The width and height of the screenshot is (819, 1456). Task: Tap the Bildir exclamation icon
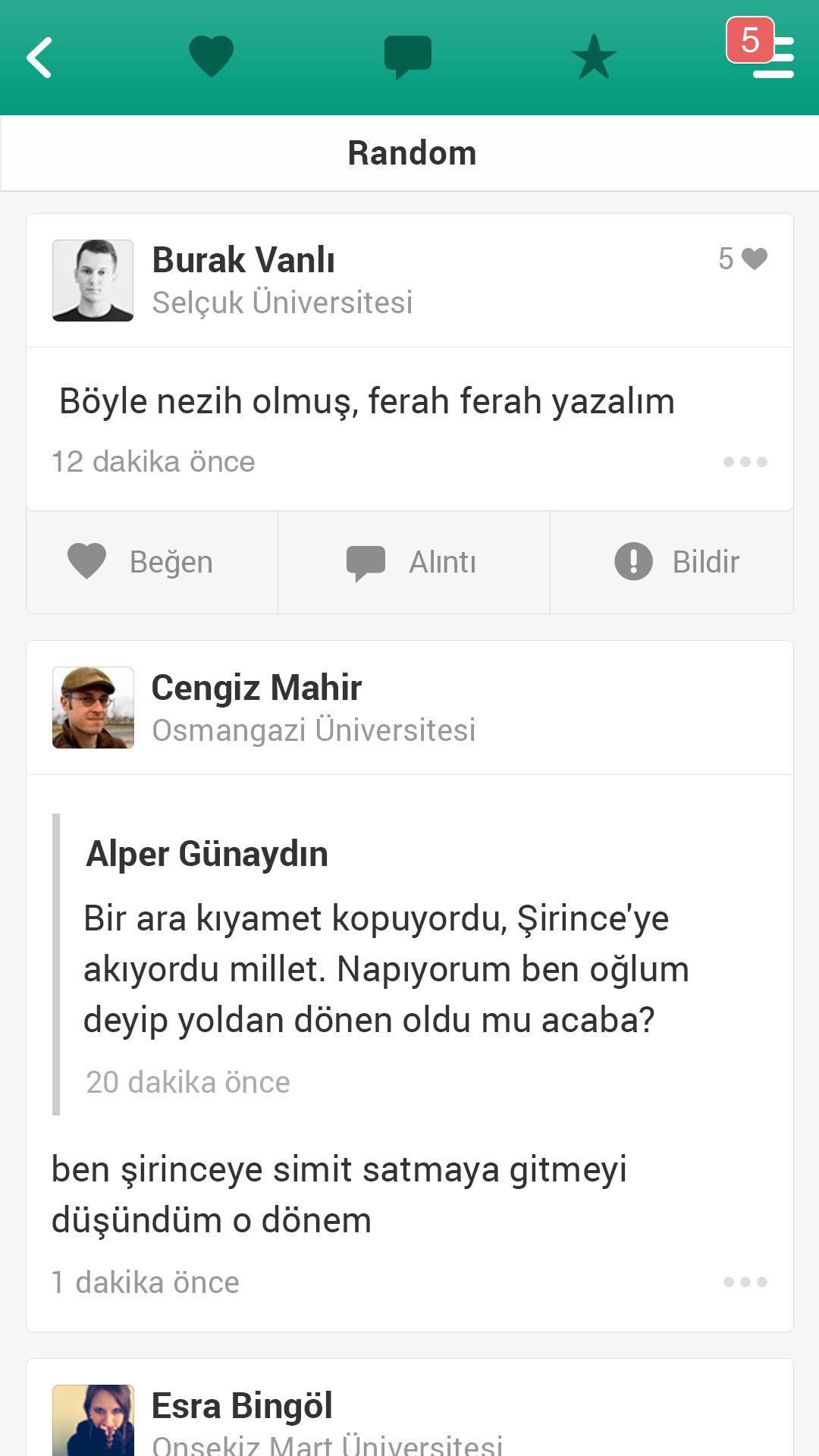(635, 562)
